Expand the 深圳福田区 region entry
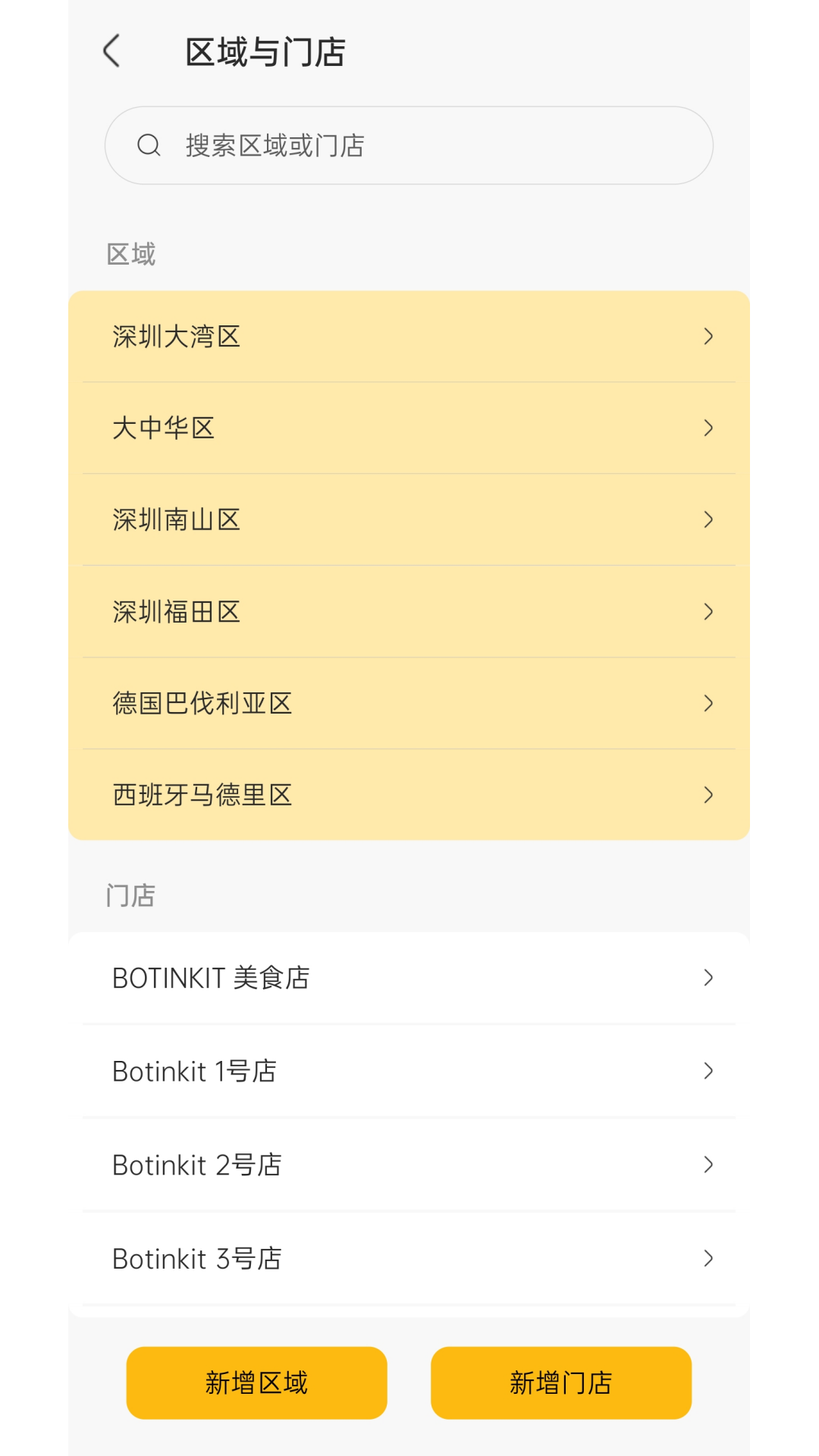 [x=409, y=611]
